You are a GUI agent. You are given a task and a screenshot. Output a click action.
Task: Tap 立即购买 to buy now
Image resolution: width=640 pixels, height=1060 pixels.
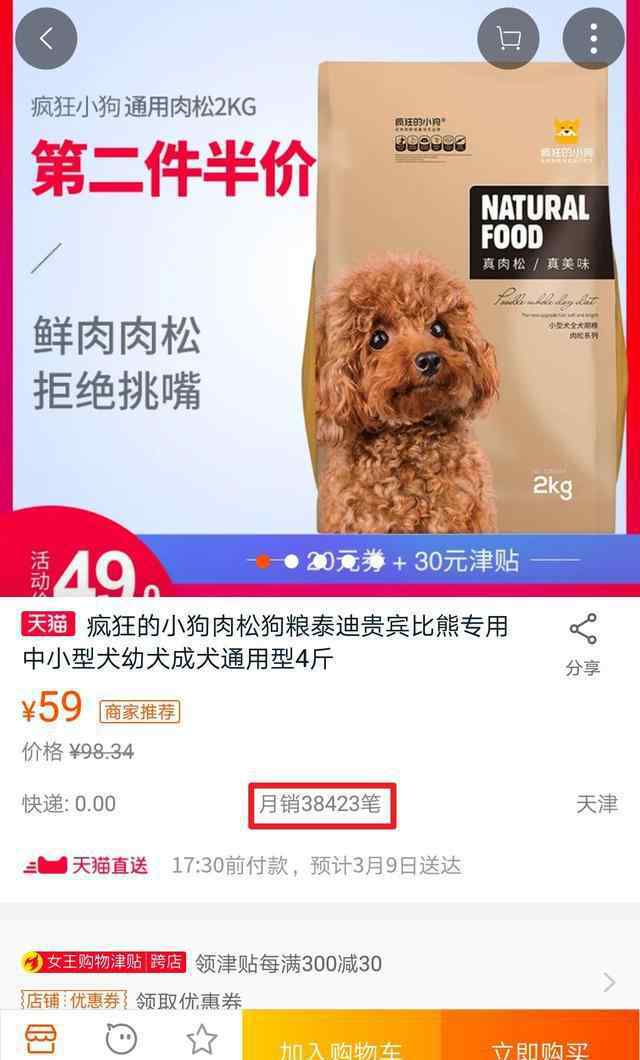pos(541,1036)
